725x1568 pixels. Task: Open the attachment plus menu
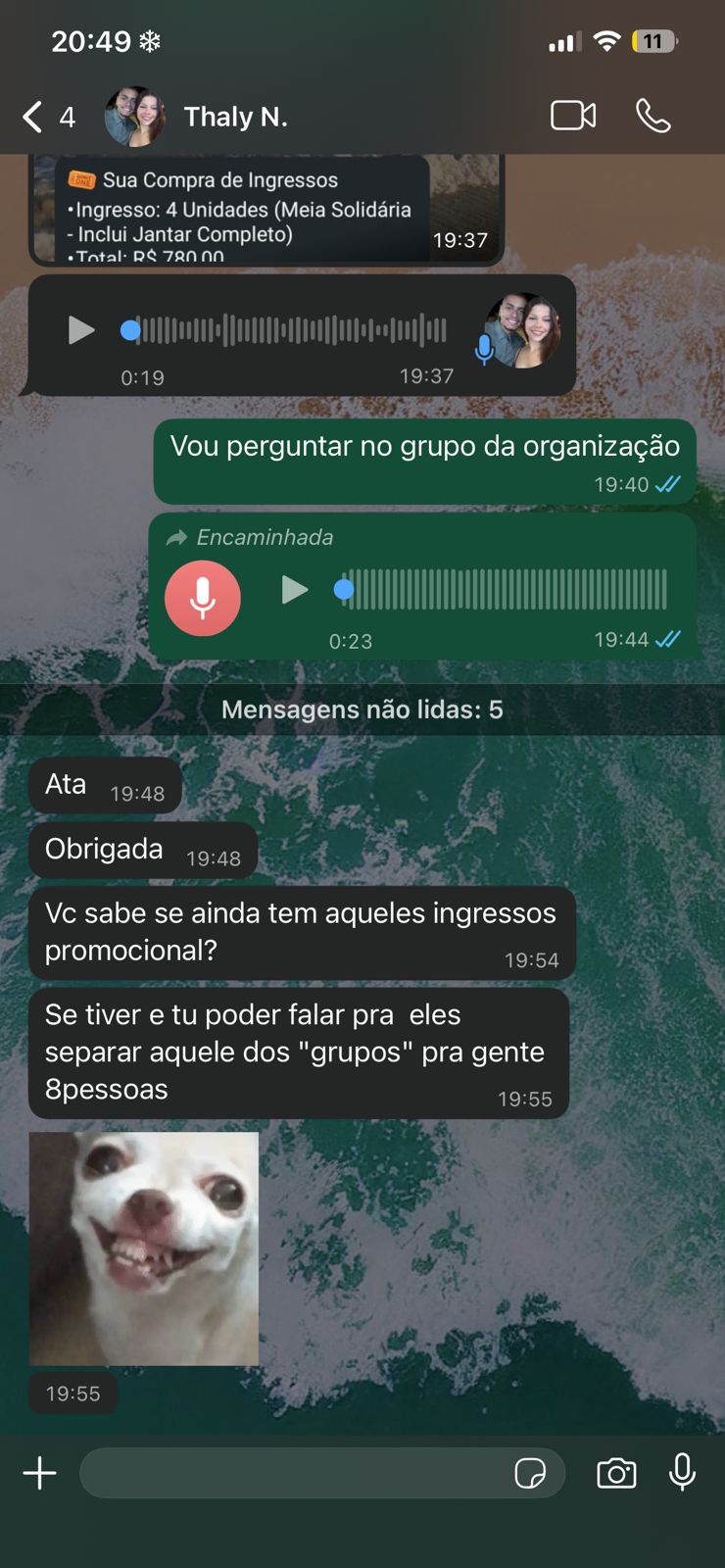[39, 1473]
